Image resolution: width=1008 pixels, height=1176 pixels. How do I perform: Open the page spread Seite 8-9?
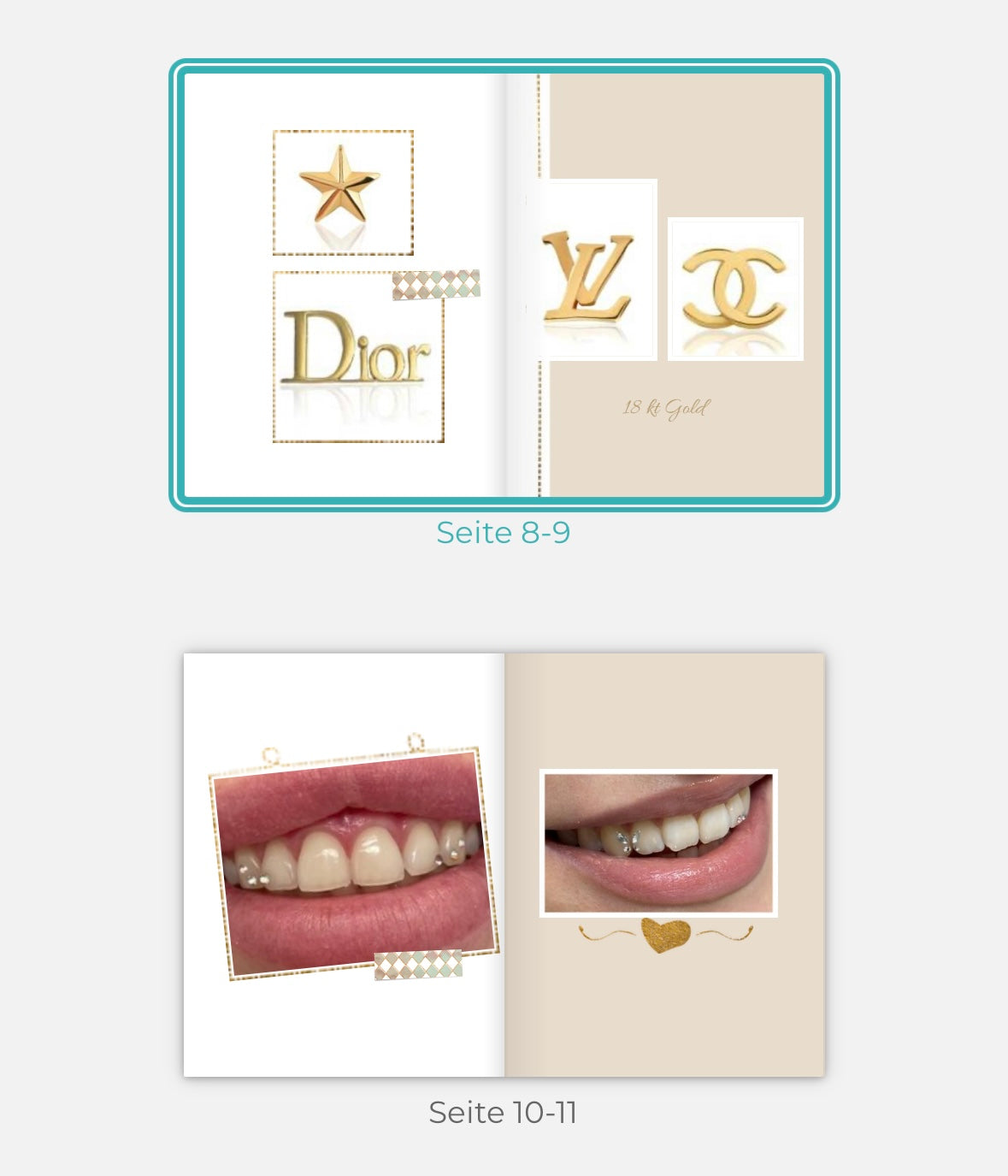coord(504,285)
